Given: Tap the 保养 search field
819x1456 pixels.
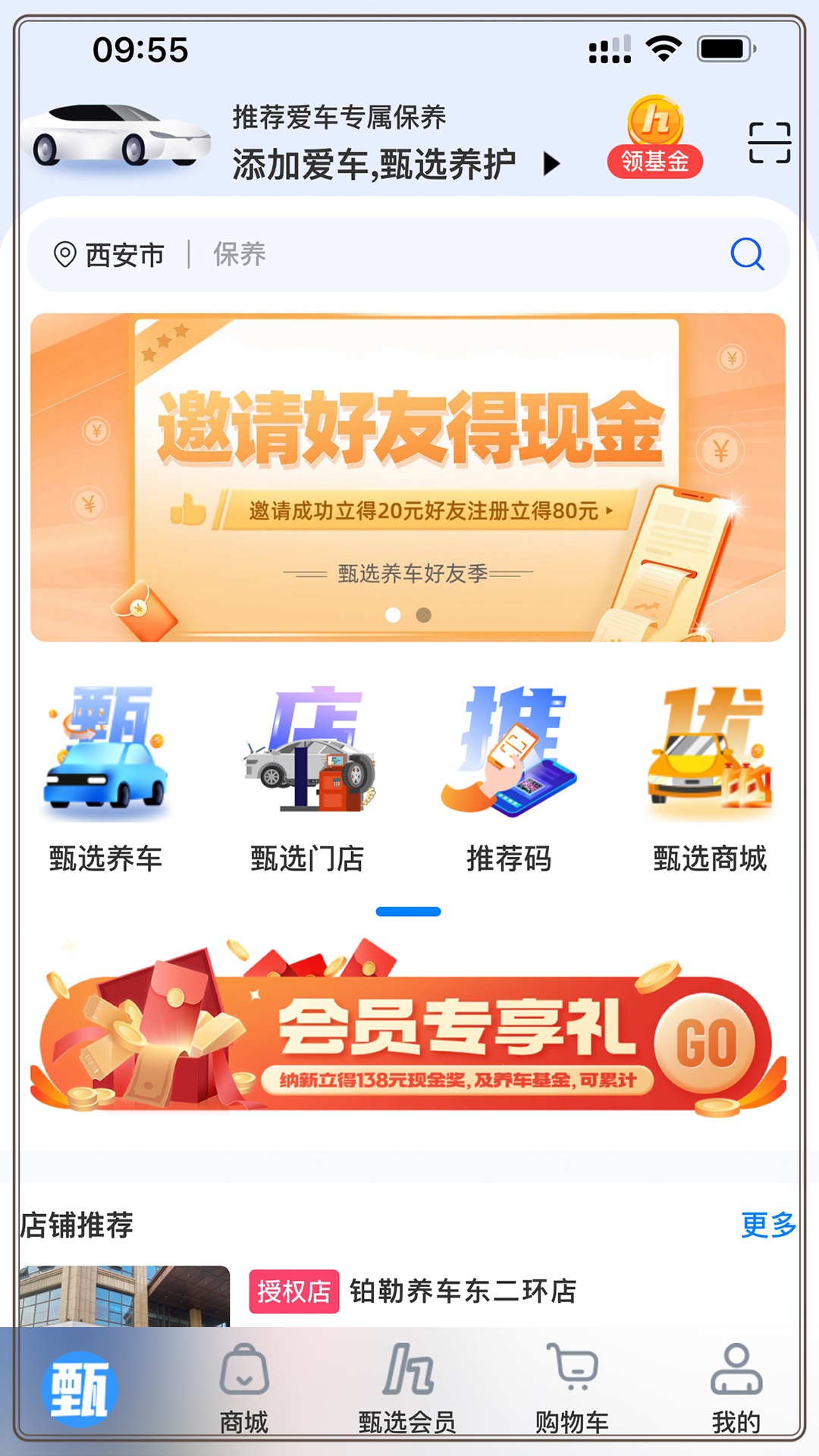Looking at the screenshot, I should (x=455, y=255).
